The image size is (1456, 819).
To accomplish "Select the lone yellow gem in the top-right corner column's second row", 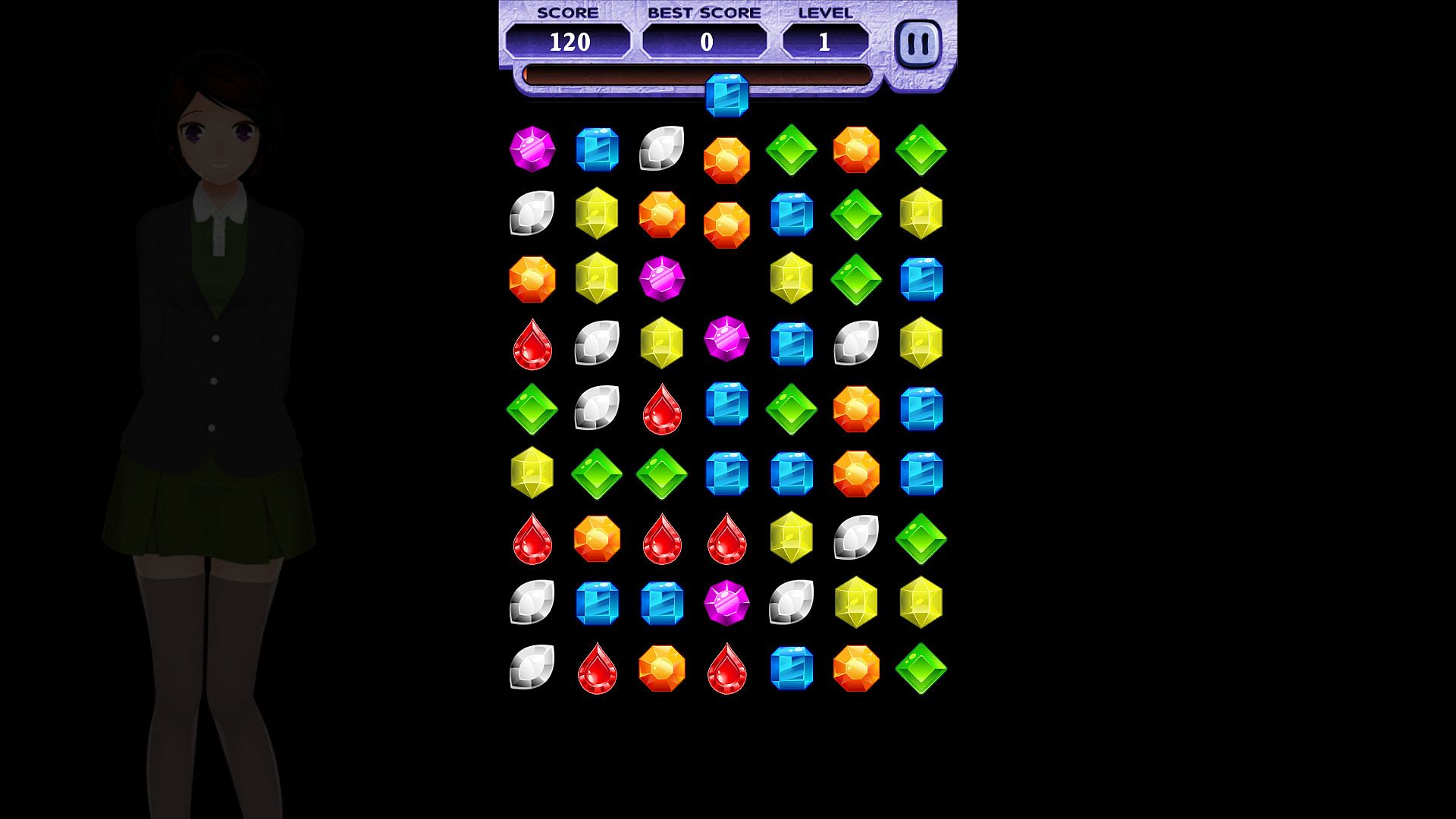I will (921, 214).
